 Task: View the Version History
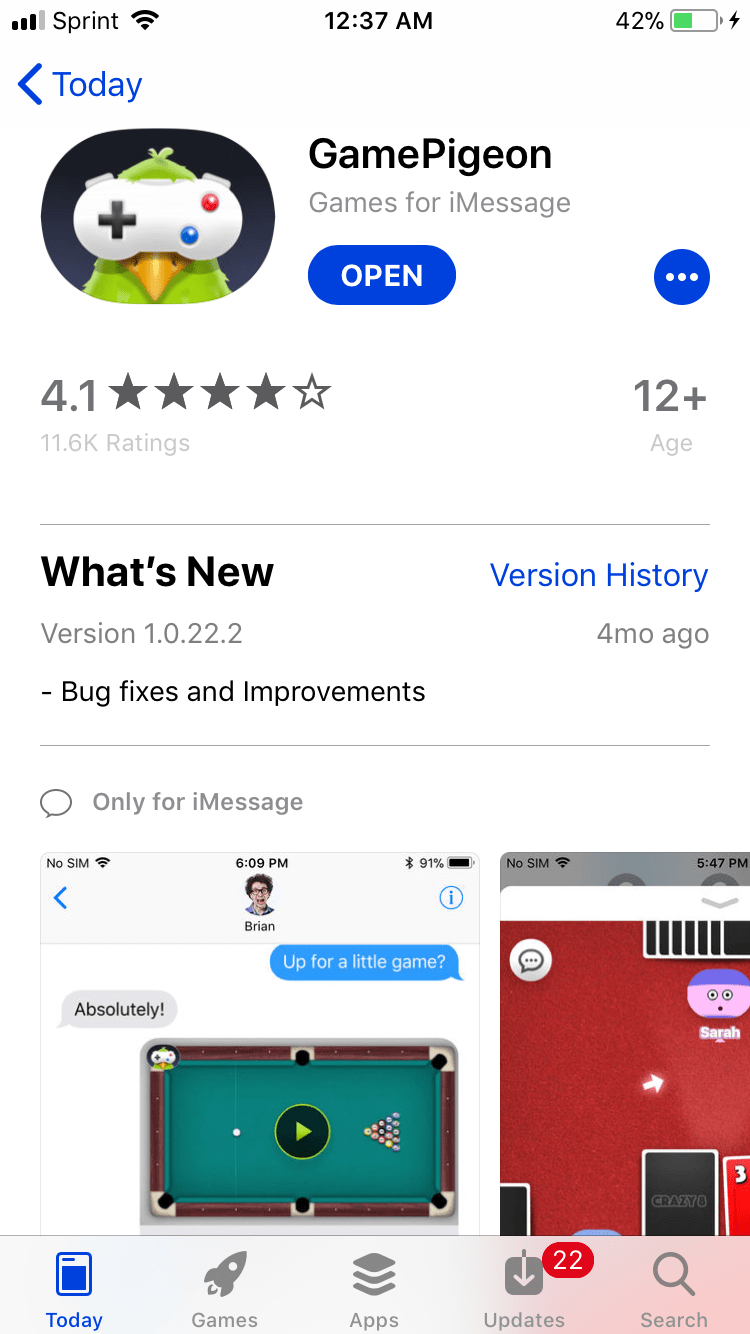click(x=598, y=575)
